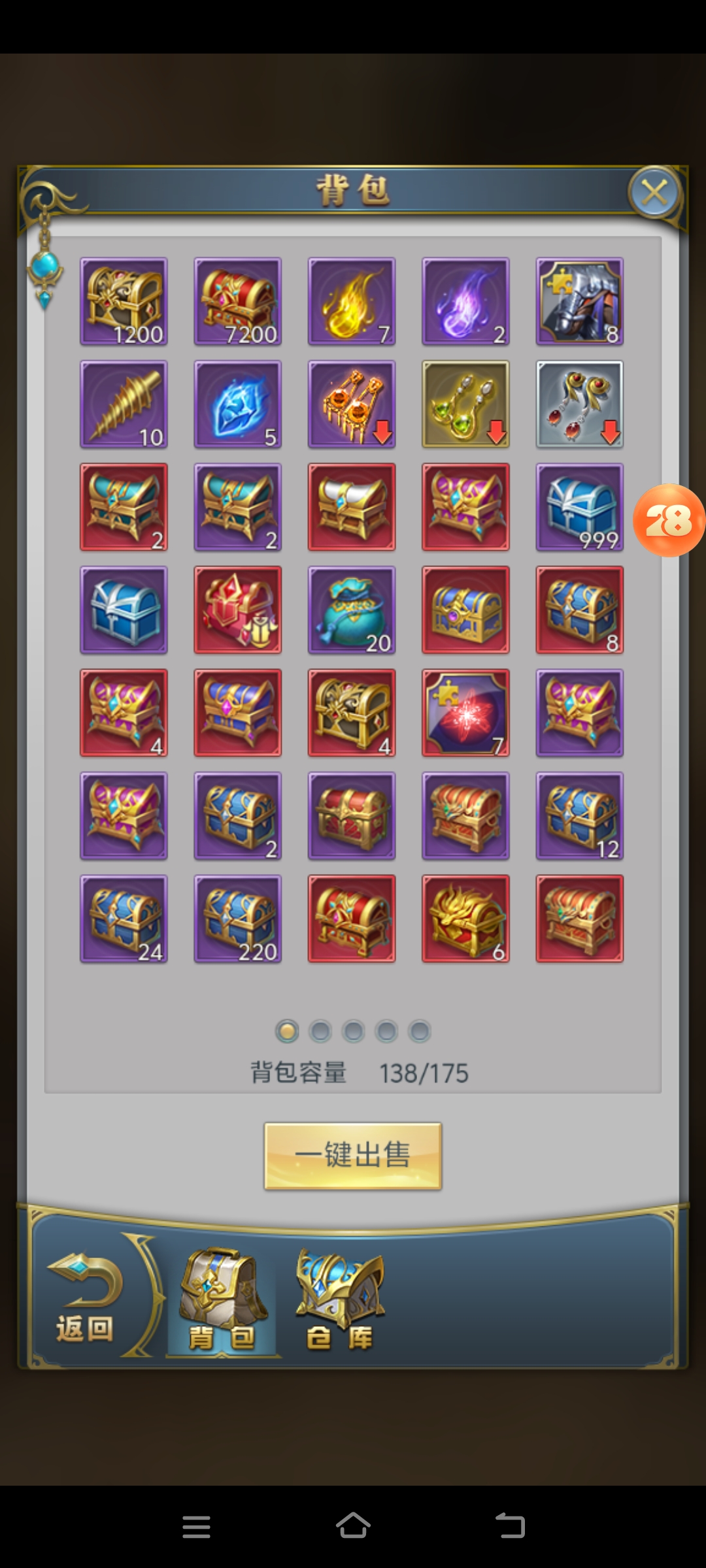Select the chest item with quantity 1200
706x1568 pixels.
coord(124,301)
